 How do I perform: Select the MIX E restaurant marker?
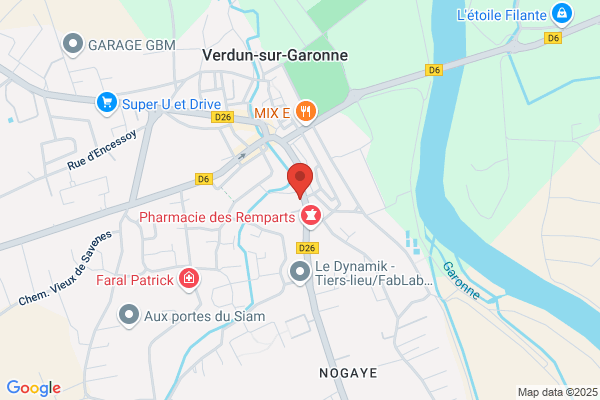pos(305,112)
